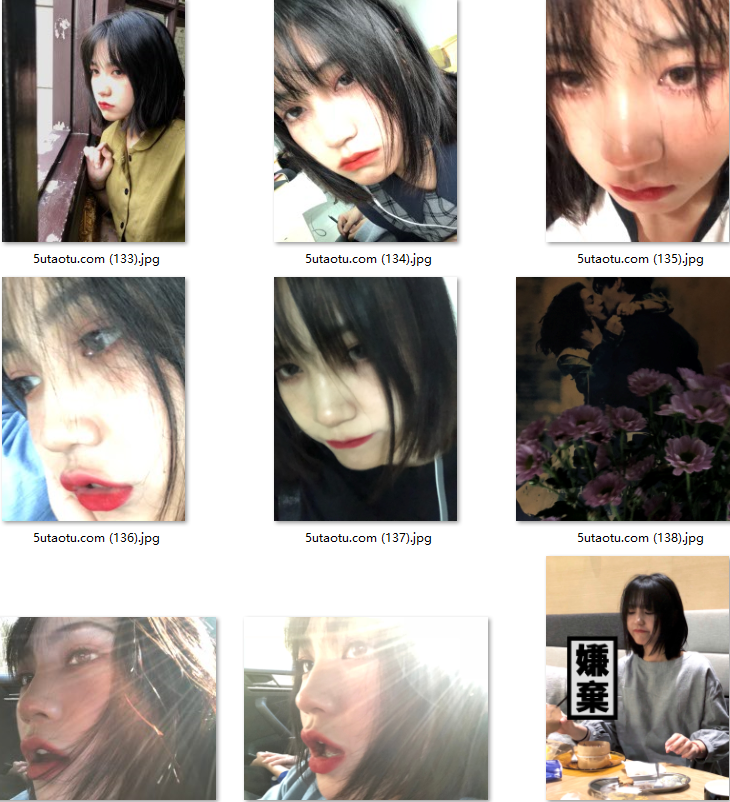Open image 5utaotu.com (134).jpg

(x=366, y=121)
